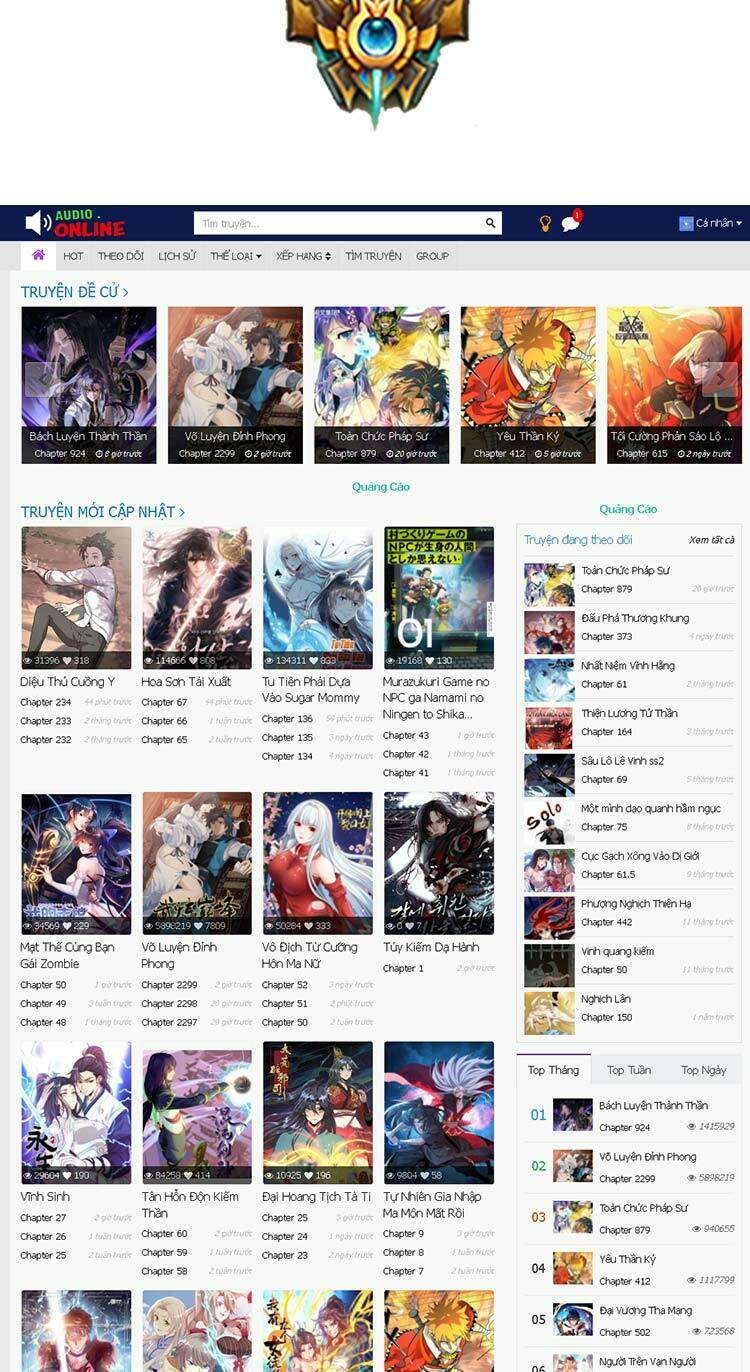Switch to the Top Tuần tab
This screenshot has width=750, height=1372.
[x=628, y=1070]
